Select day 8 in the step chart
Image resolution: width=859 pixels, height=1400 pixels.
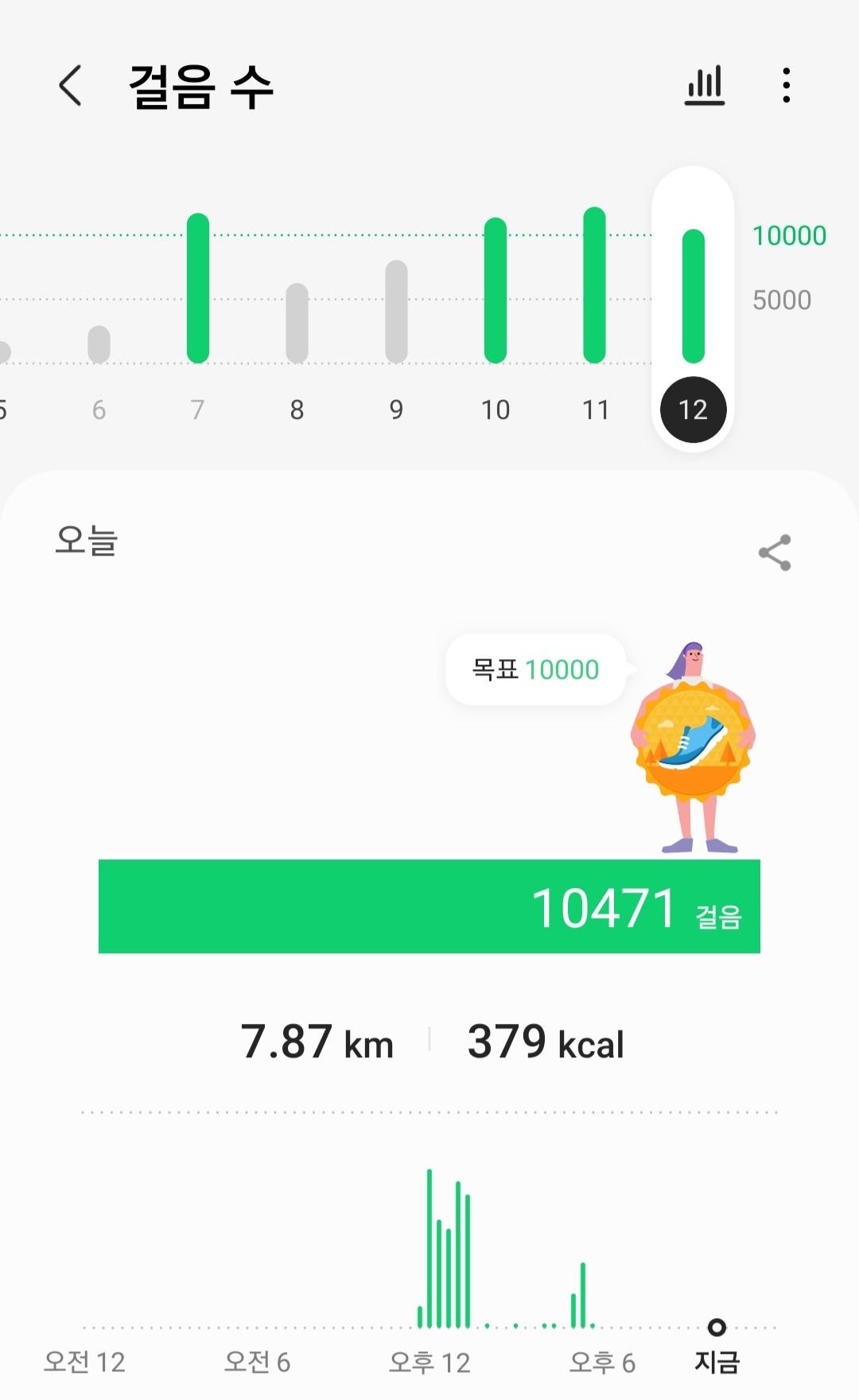pos(297,323)
